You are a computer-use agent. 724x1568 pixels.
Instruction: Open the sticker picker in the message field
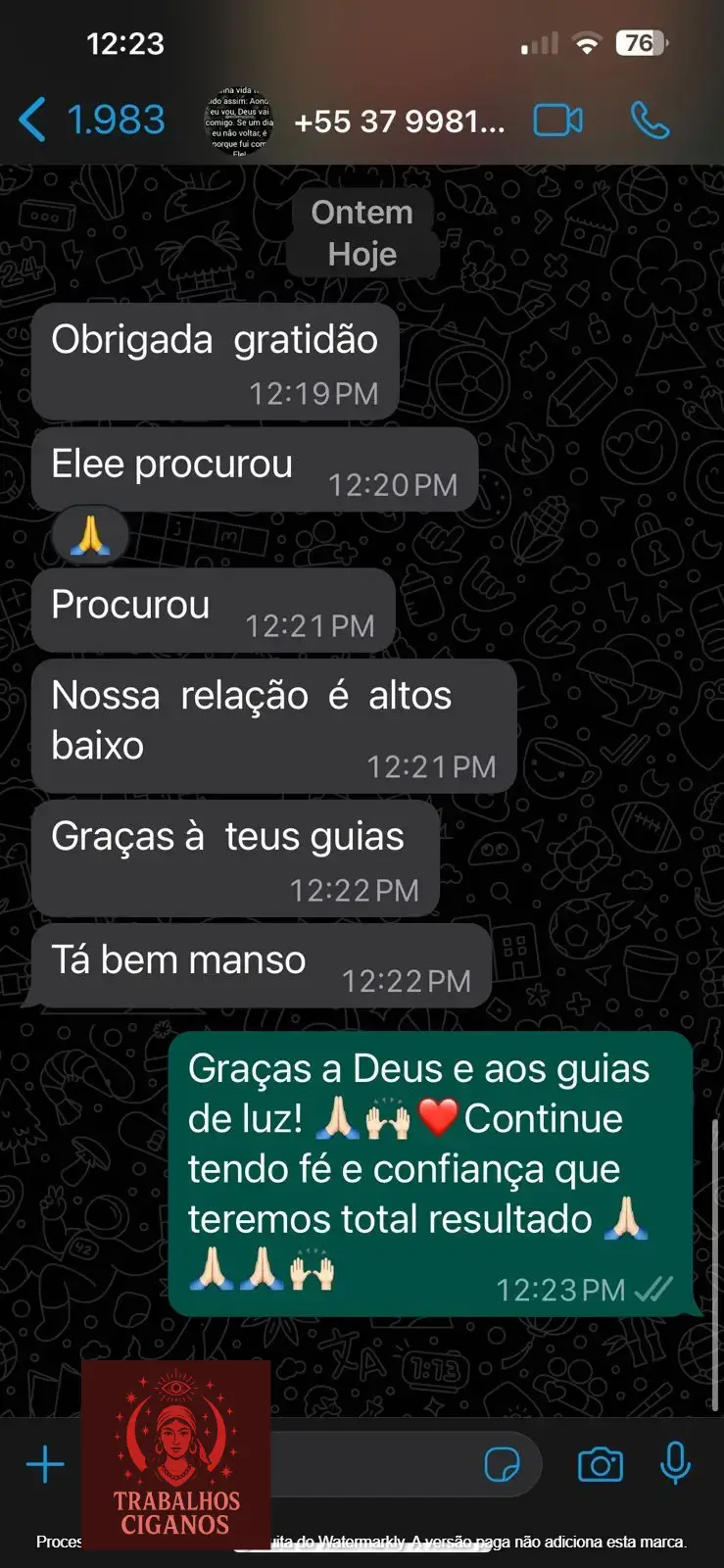click(x=503, y=1465)
